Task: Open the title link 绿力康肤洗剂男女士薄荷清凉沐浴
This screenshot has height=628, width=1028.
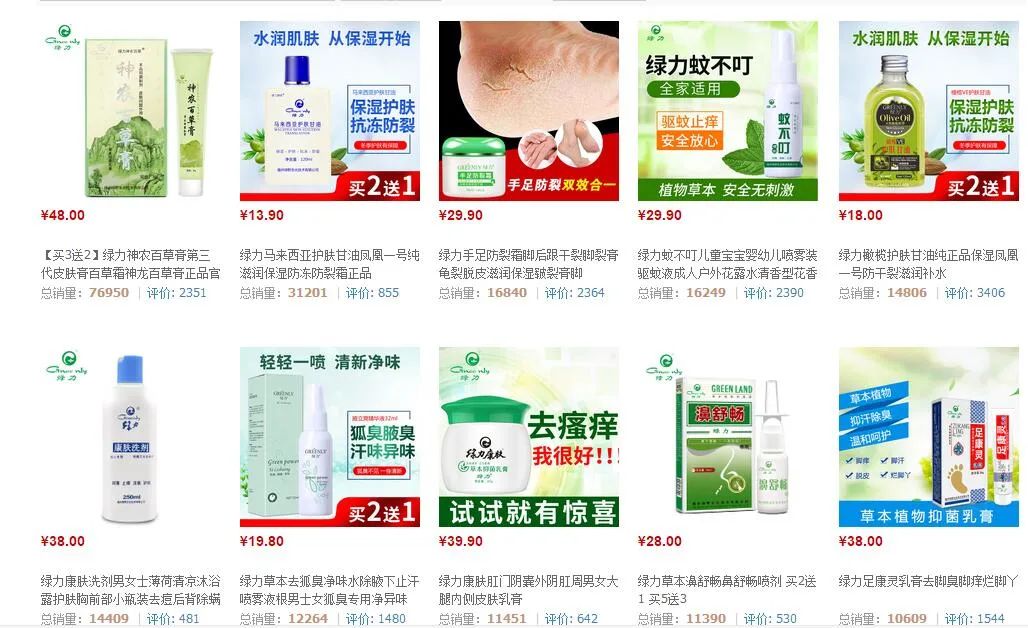Action: click(130, 581)
